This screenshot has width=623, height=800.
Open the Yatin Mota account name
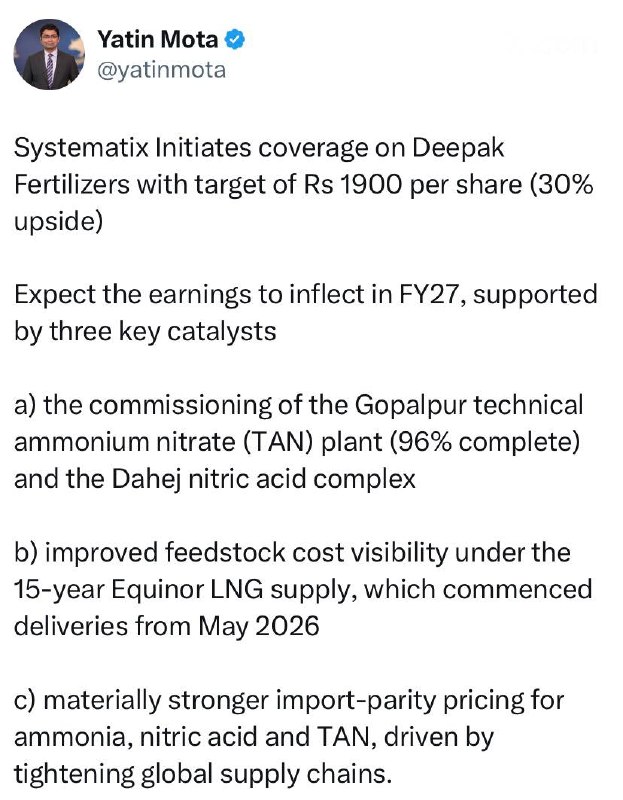(x=158, y=39)
